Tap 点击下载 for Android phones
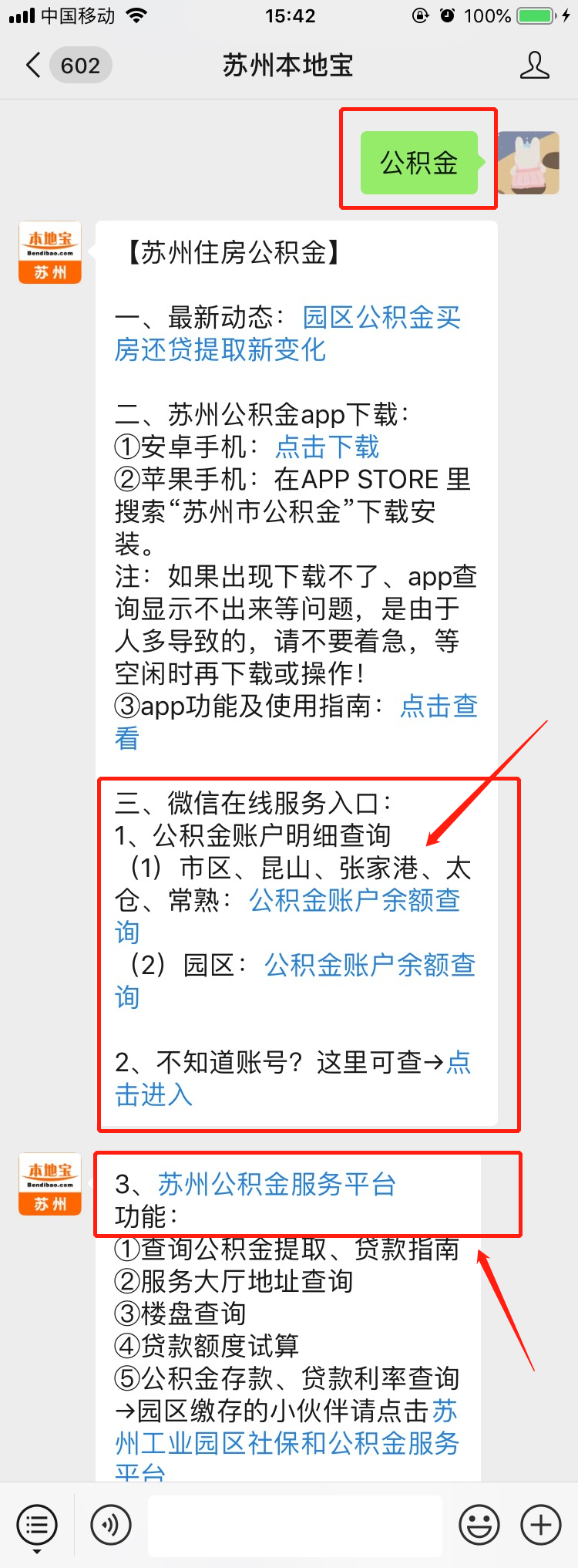The image size is (578, 1568). coord(327,447)
